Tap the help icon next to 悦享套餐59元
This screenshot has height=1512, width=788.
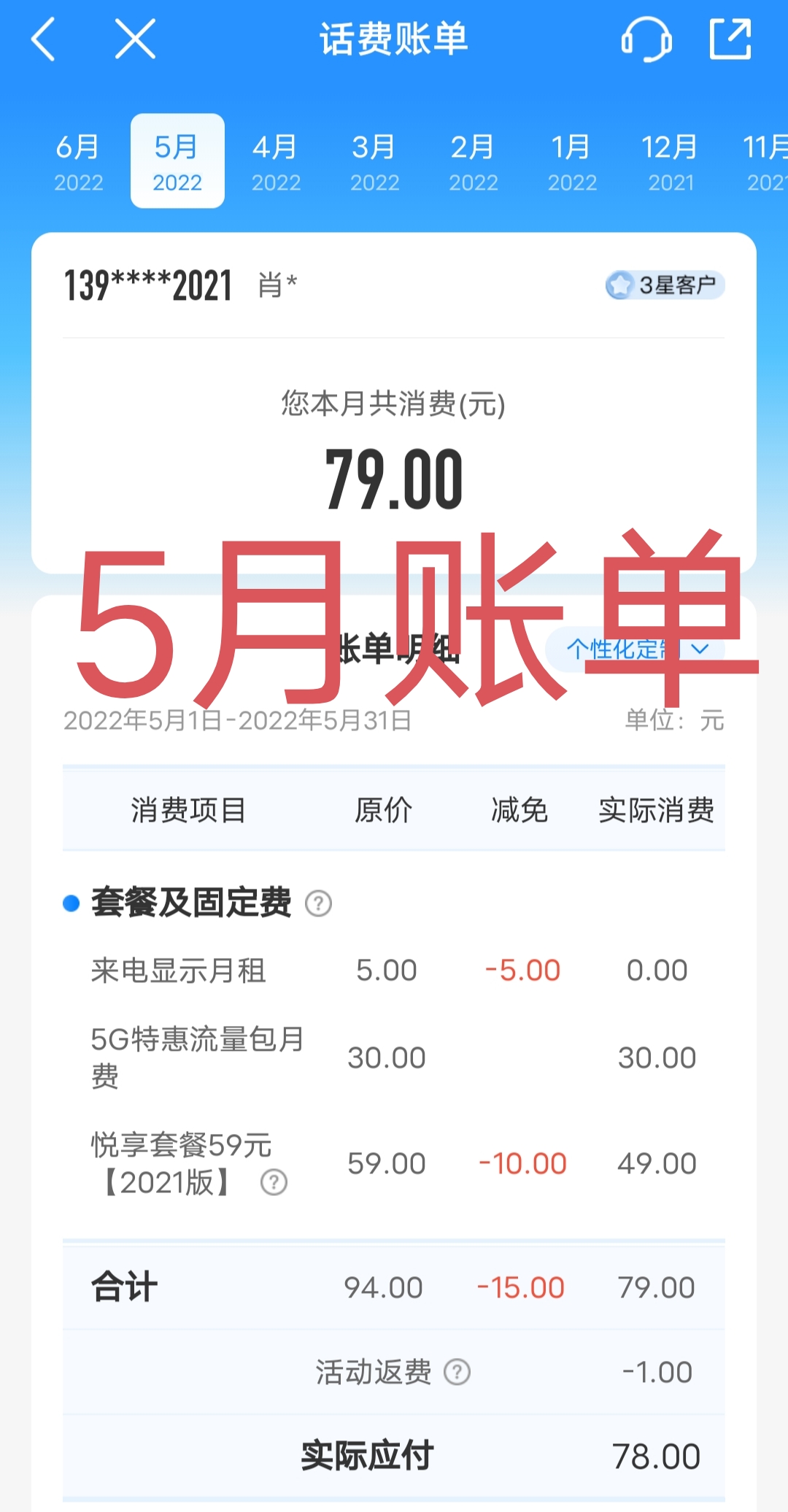[274, 1182]
